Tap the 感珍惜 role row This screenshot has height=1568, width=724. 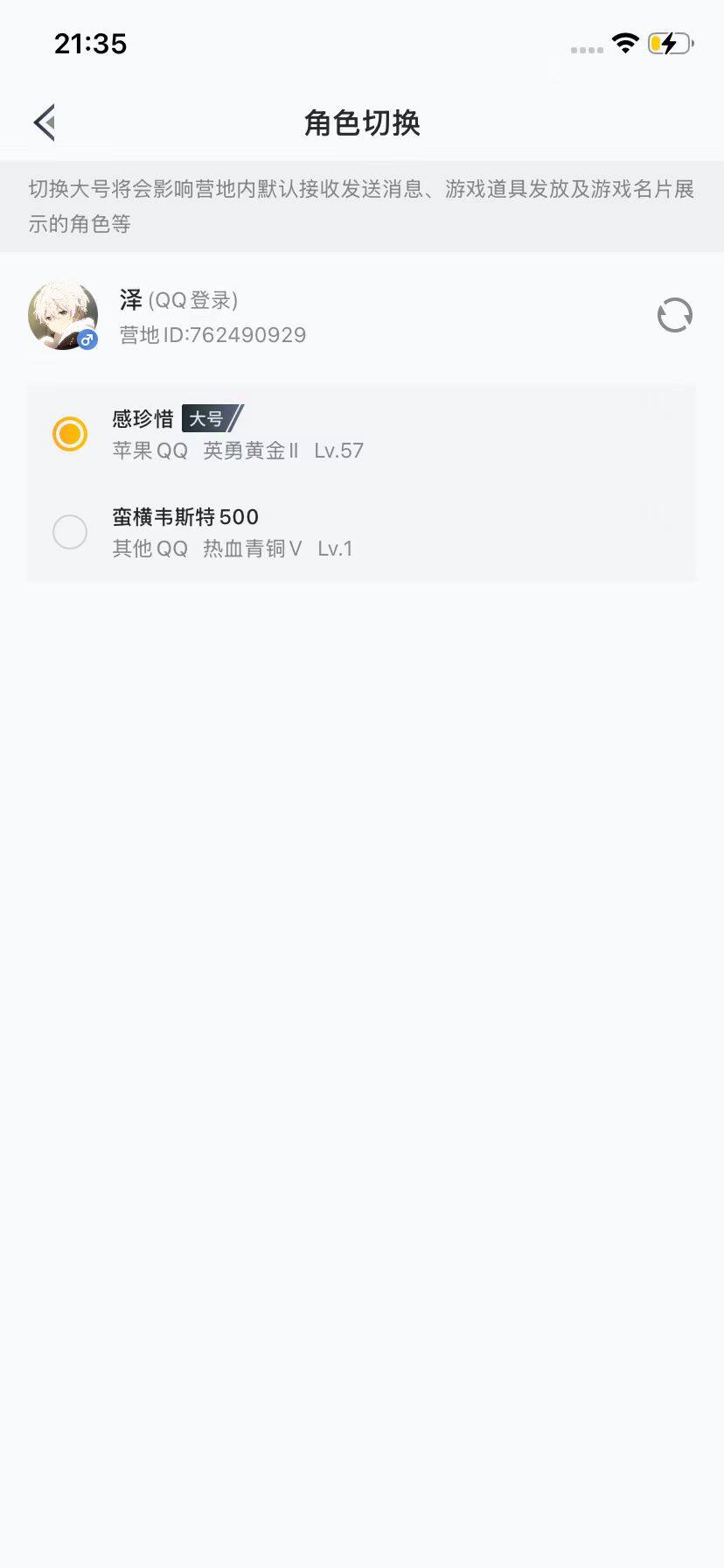pyautogui.click(x=350, y=434)
